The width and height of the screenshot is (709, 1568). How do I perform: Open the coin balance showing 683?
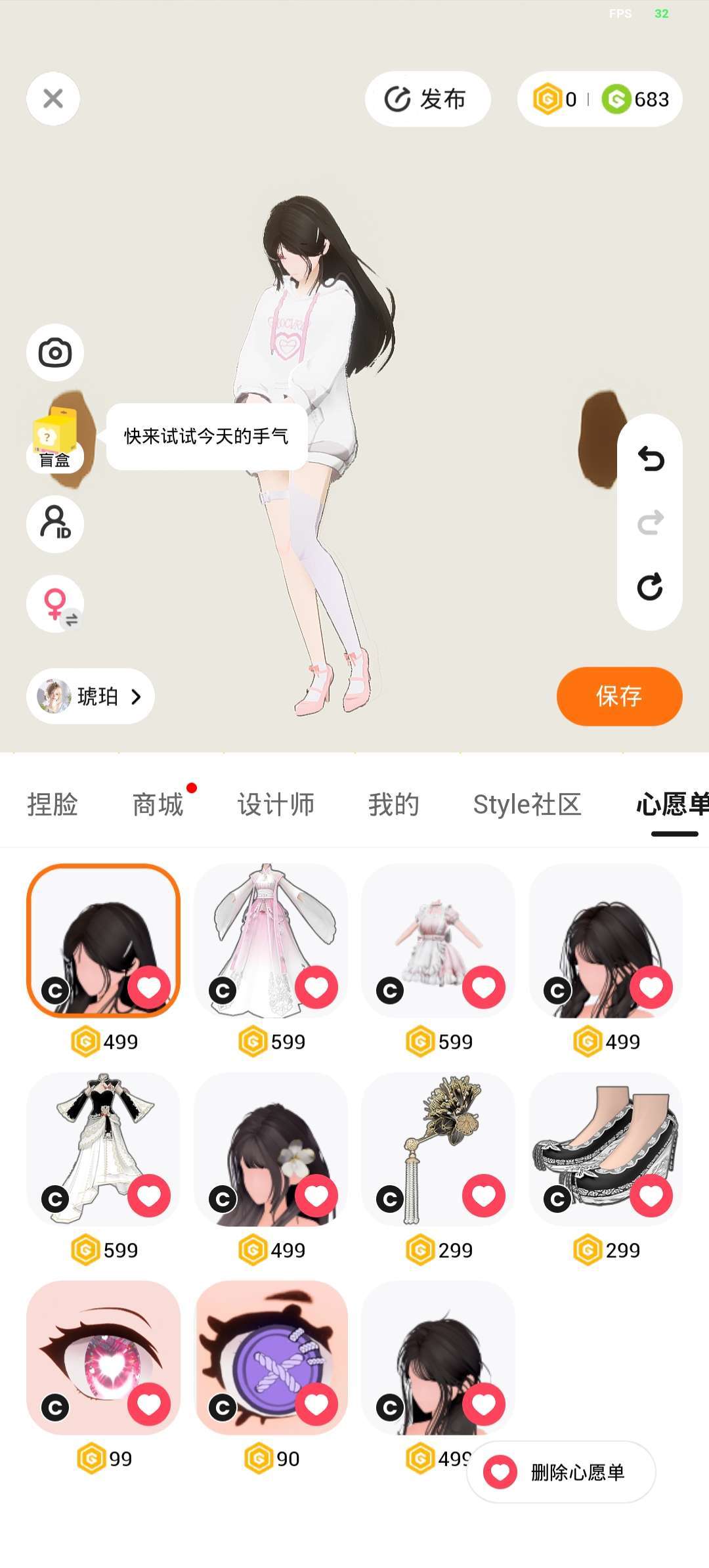(x=635, y=99)
